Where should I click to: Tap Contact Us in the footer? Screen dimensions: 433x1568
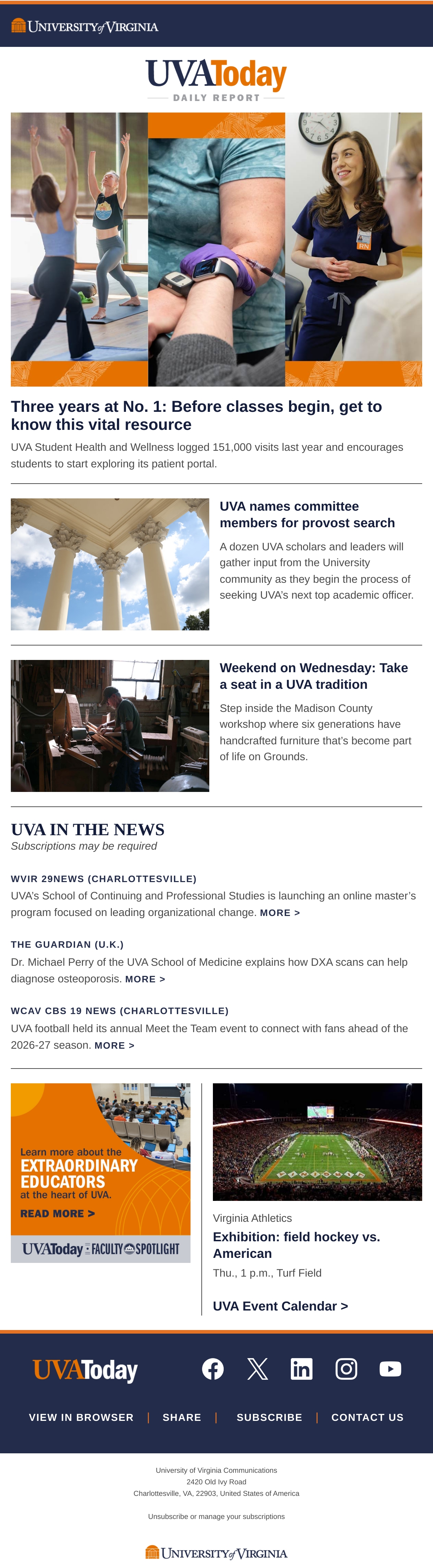tap(367, 1417)
